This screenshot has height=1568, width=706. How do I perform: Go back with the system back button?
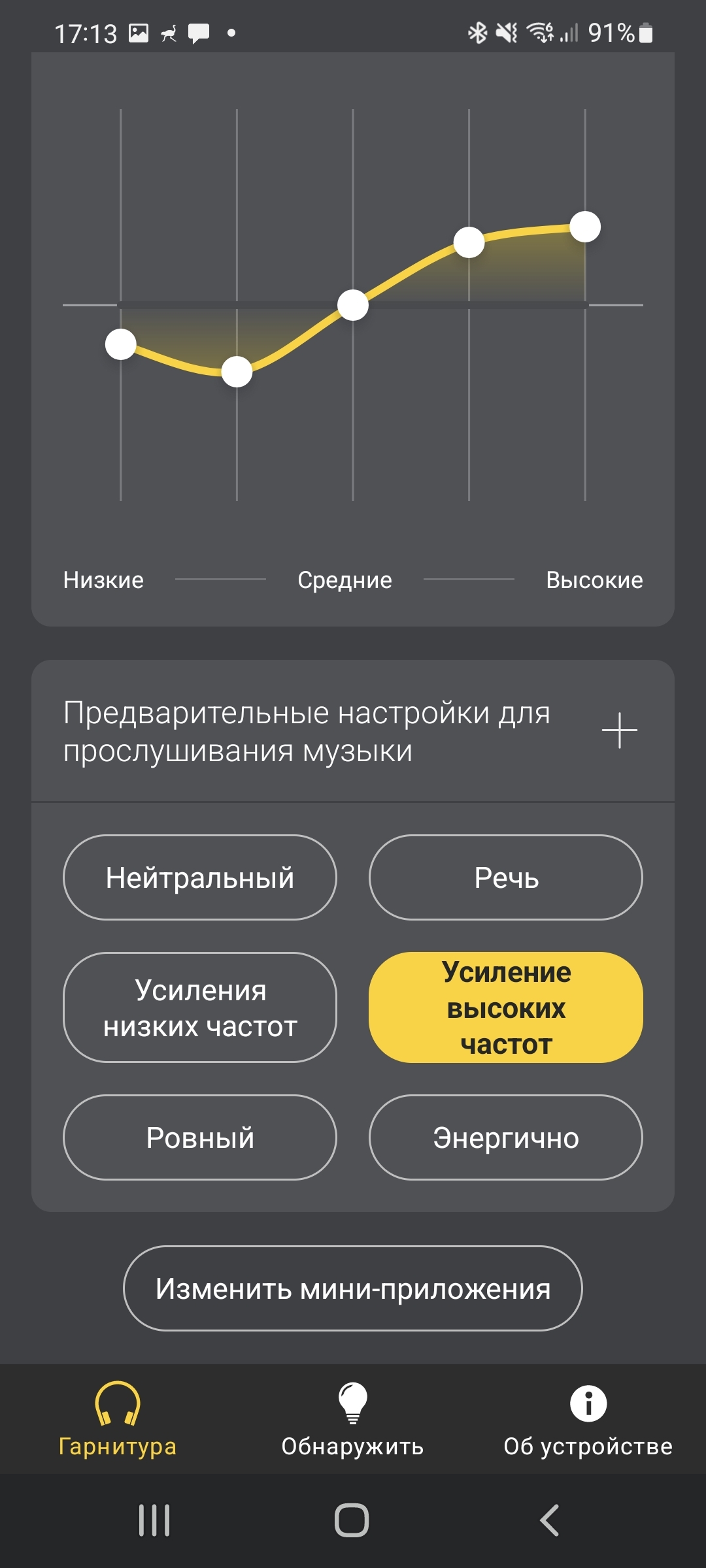pos(550,1520)
